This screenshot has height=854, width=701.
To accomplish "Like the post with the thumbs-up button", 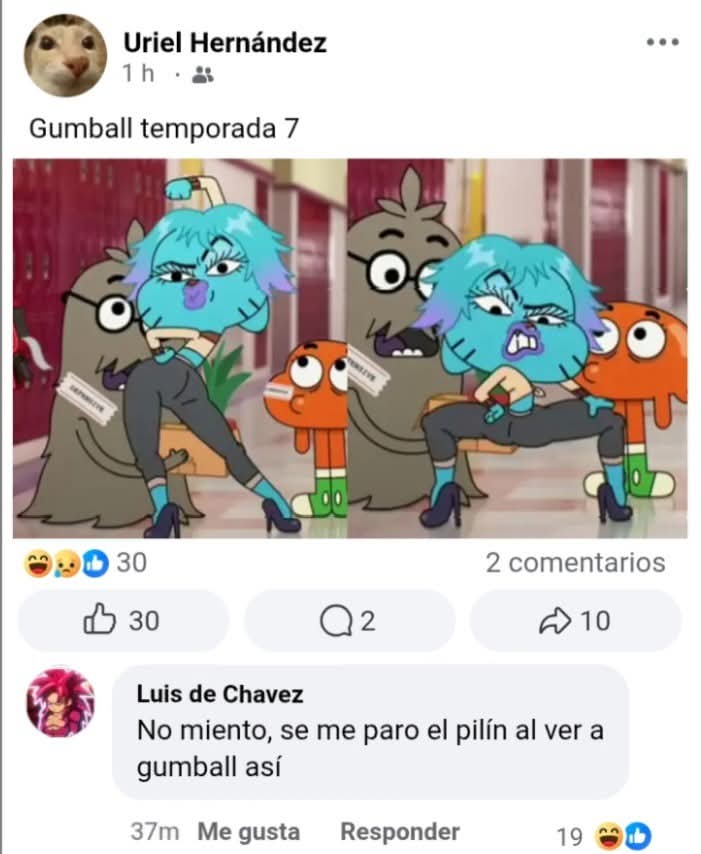I will point(122,621).
